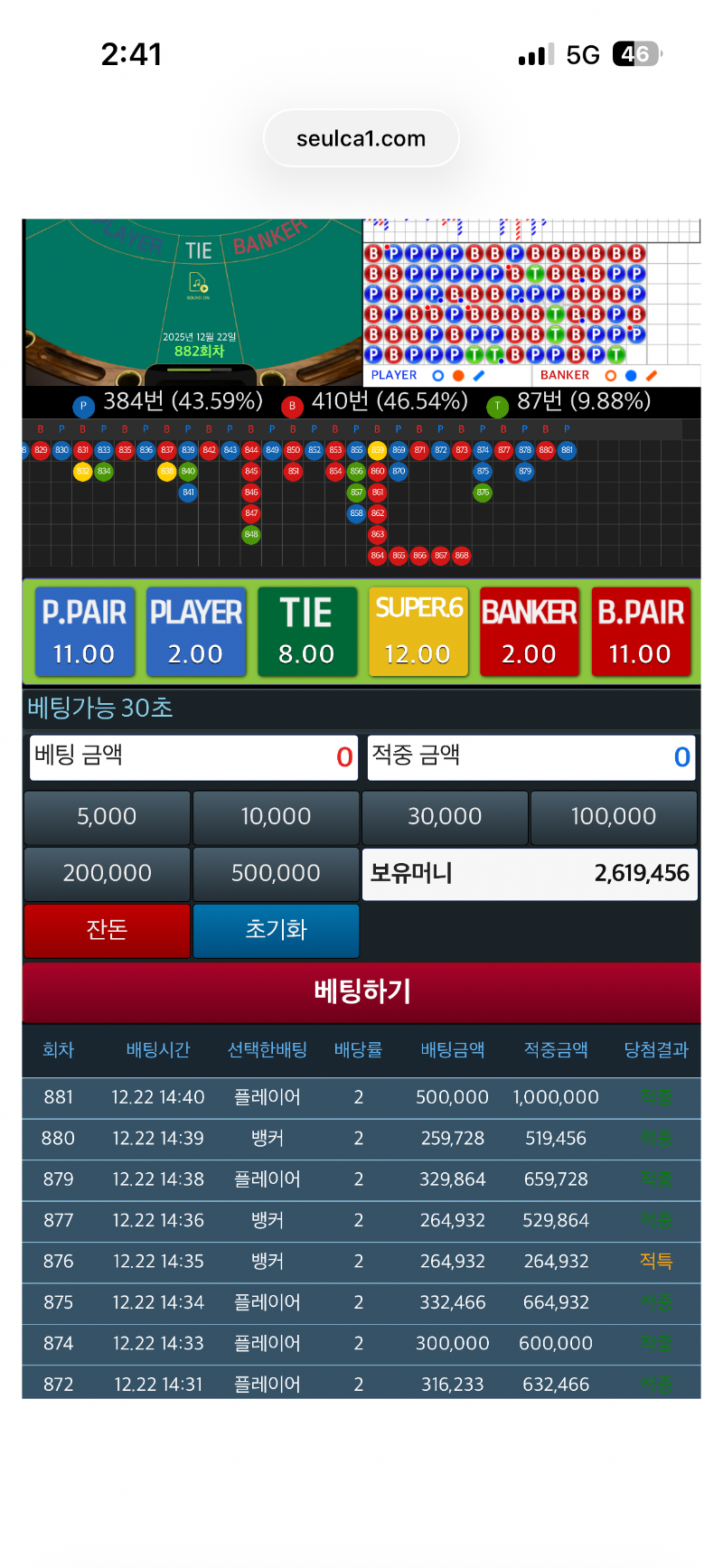
Task: Add 30,000 to the bet amount
Action: pos(445,817)
